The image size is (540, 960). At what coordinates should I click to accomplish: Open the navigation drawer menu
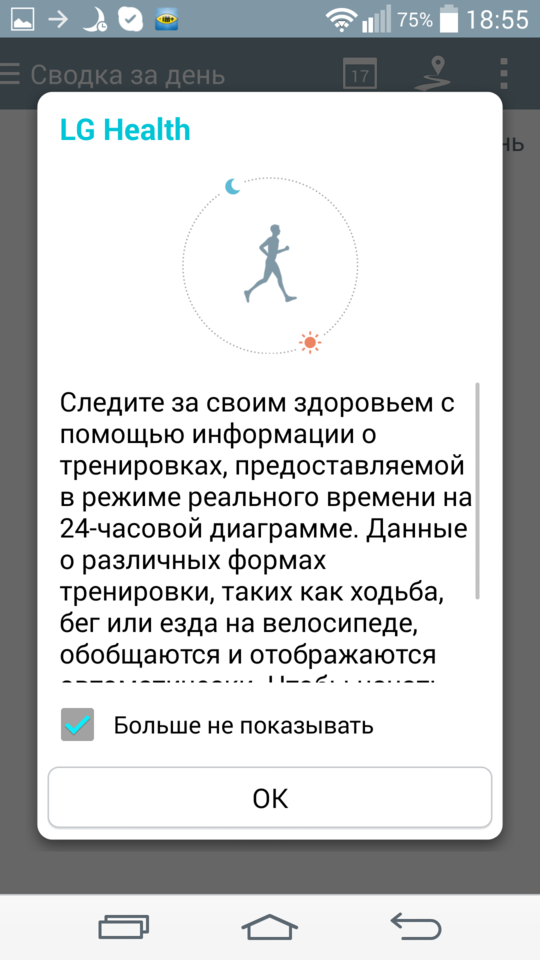pos(10,74)
